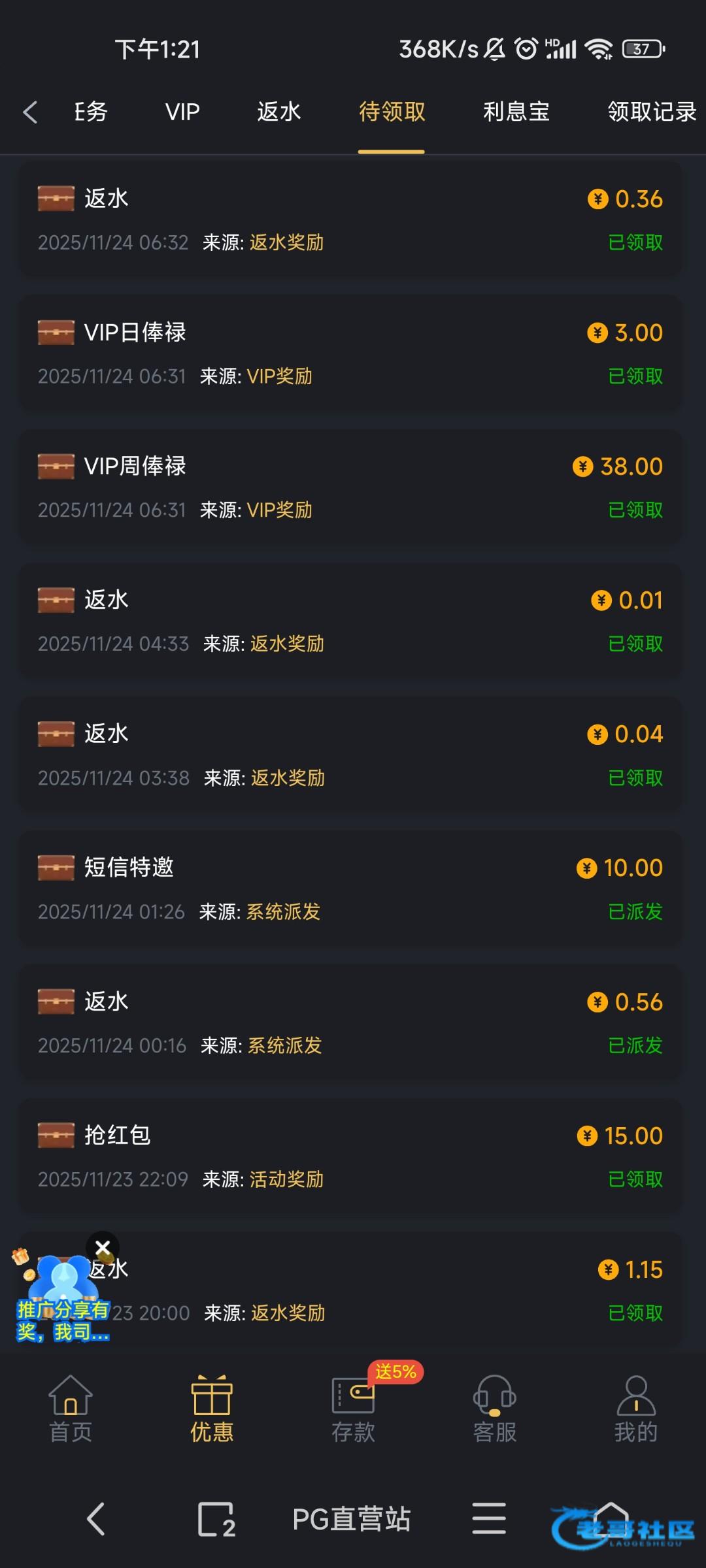Go back using the top-left arrow
This screenshot has height=1568, width=706.
coord(30,112)
